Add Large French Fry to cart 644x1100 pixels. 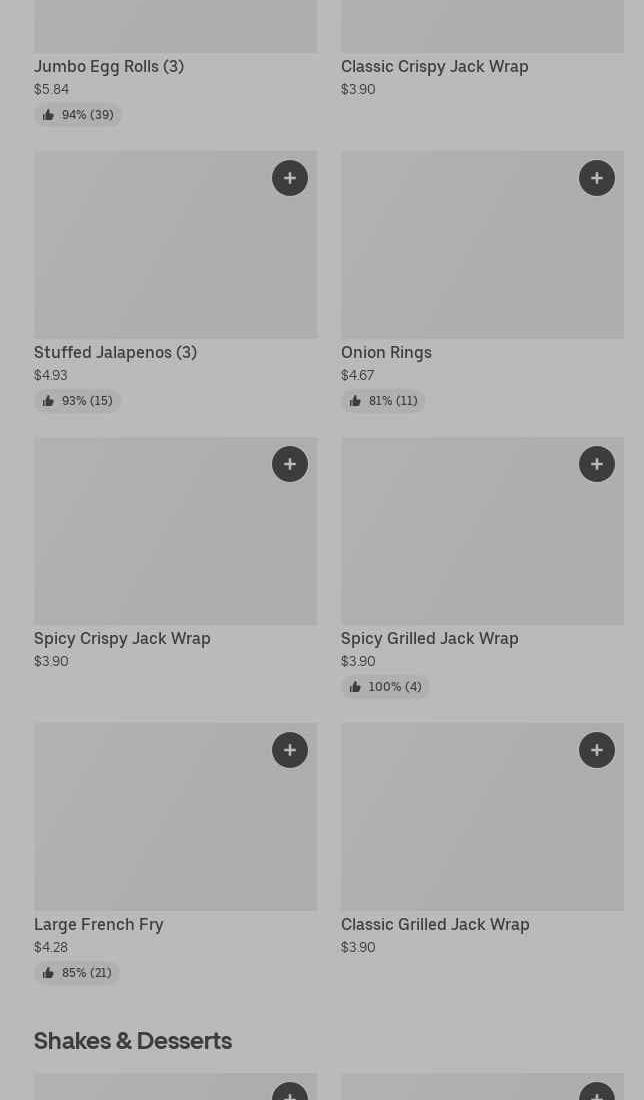pyautogui.click(x=290, y=750)
